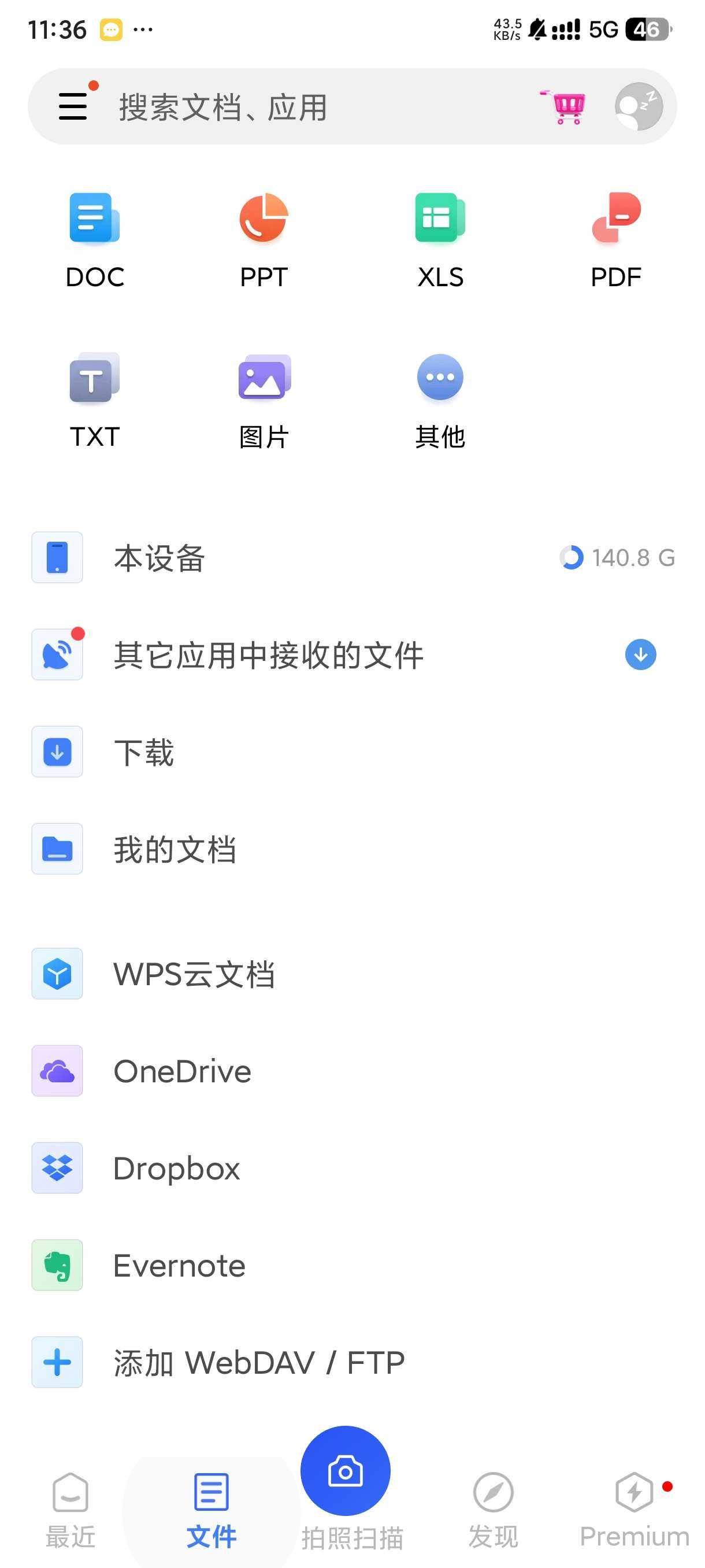Screen dimensions: 705x1568
Task: Open the 我的文档 folder
Action: (352, 849)
